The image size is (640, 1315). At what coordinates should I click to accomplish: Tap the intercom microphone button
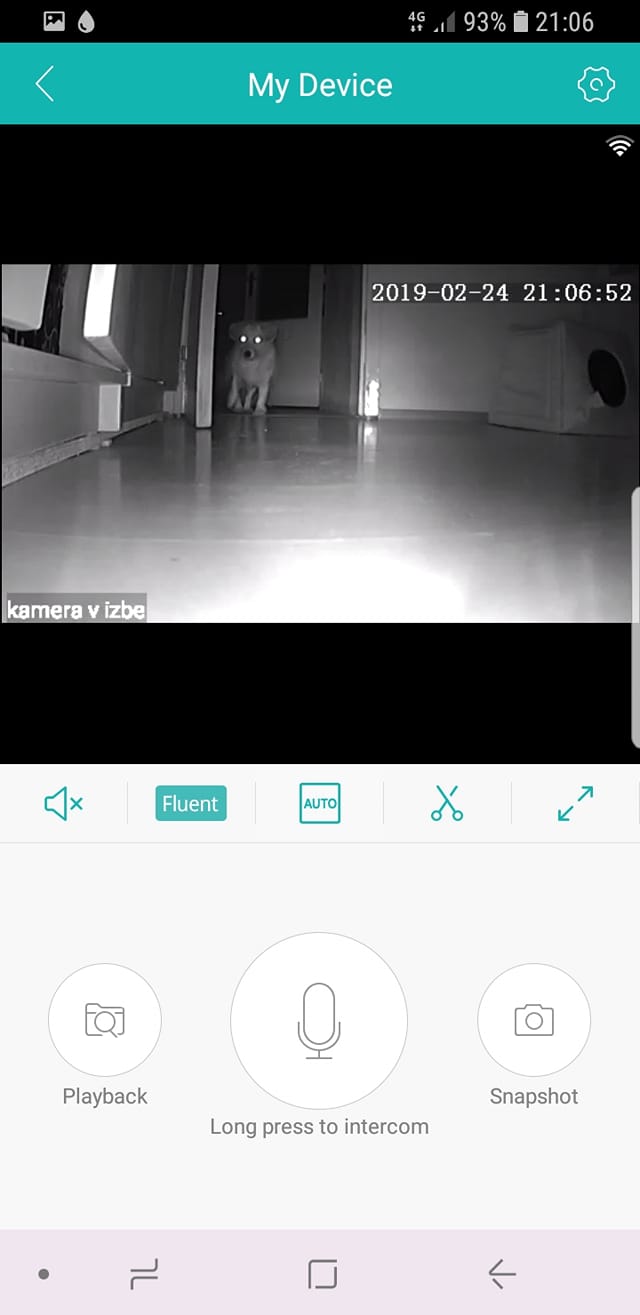click(x=319, y=1020)
